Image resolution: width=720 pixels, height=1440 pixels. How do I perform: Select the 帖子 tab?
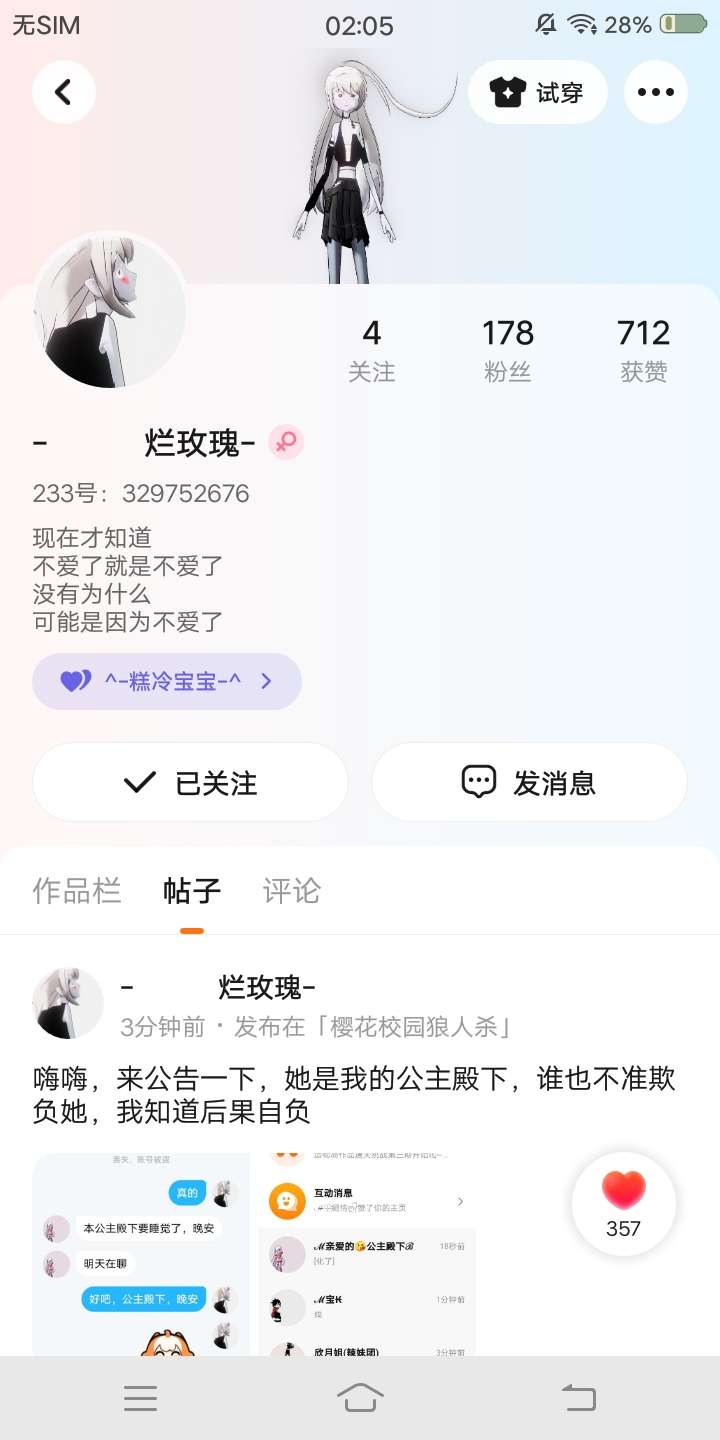[192, 890]
